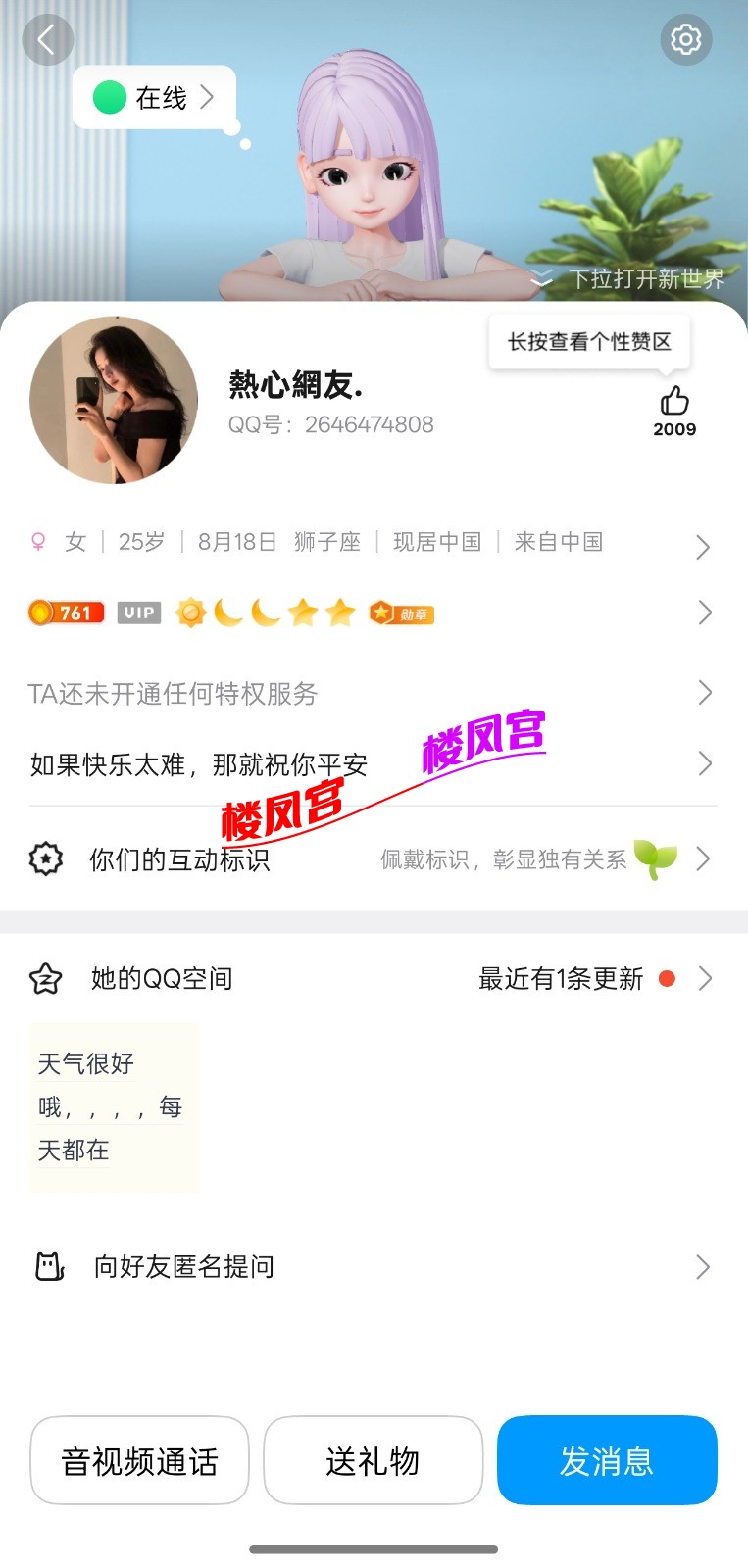Open the level and VIP badges row
The height and width of the screenshot is (1568, 748).
[373, 613]
